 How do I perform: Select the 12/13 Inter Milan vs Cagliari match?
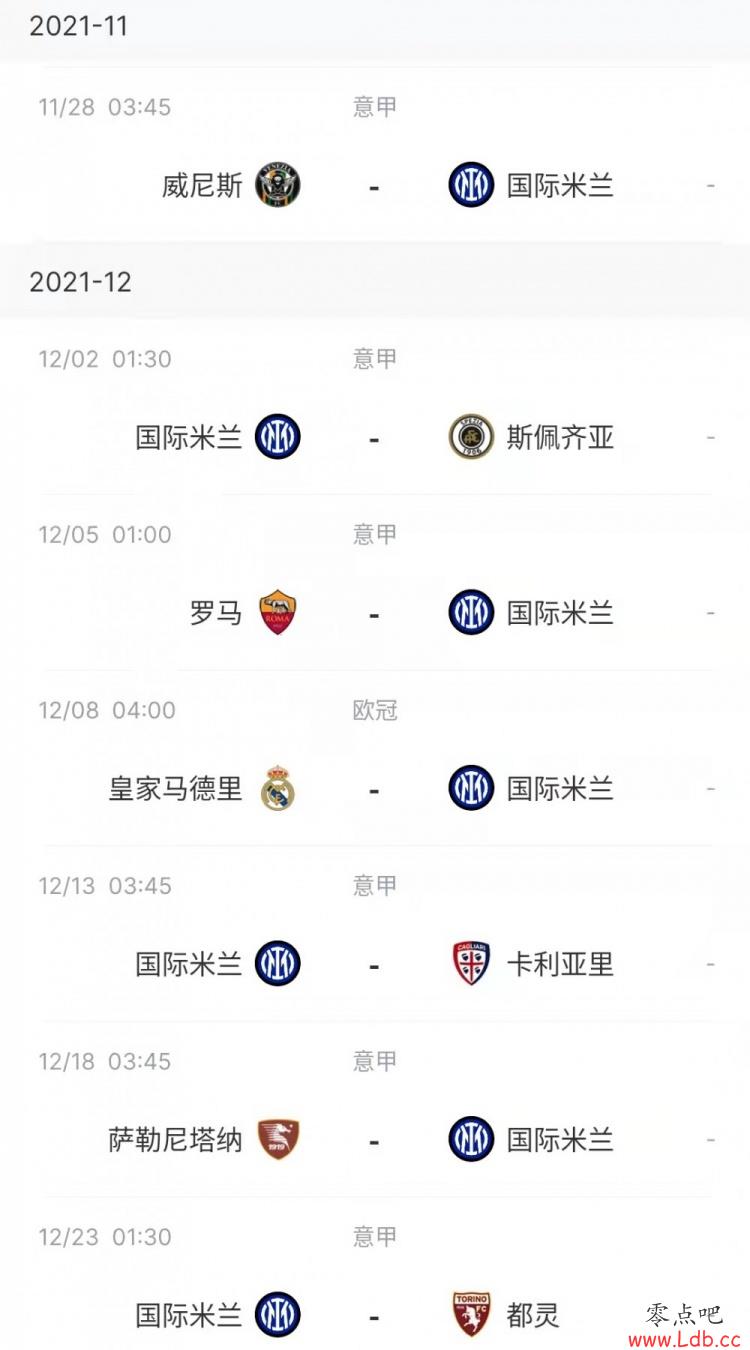(375, 934)
